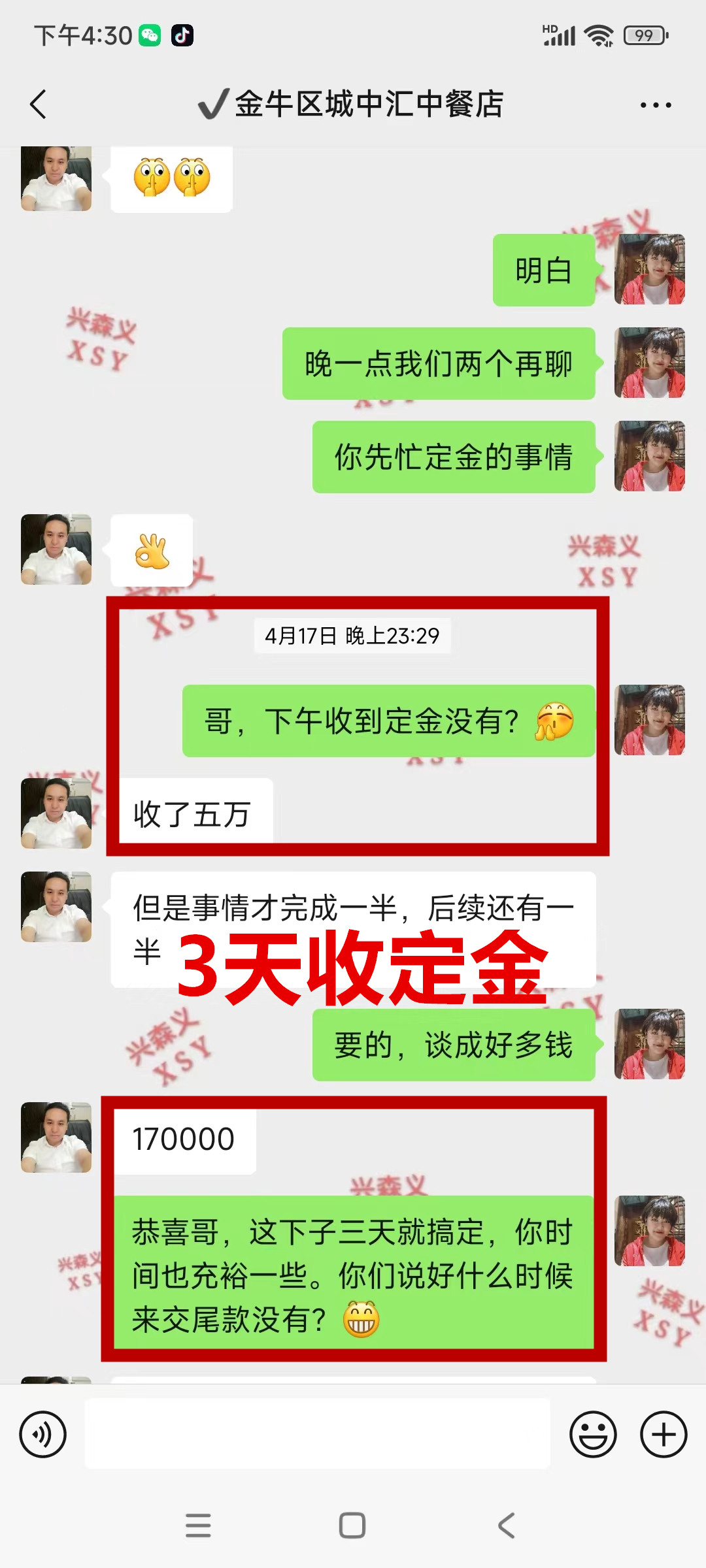Image resolution: width=706 pixels, height=1568 pixels.
Task: Go back from the chat
Action: pos(39,105)
